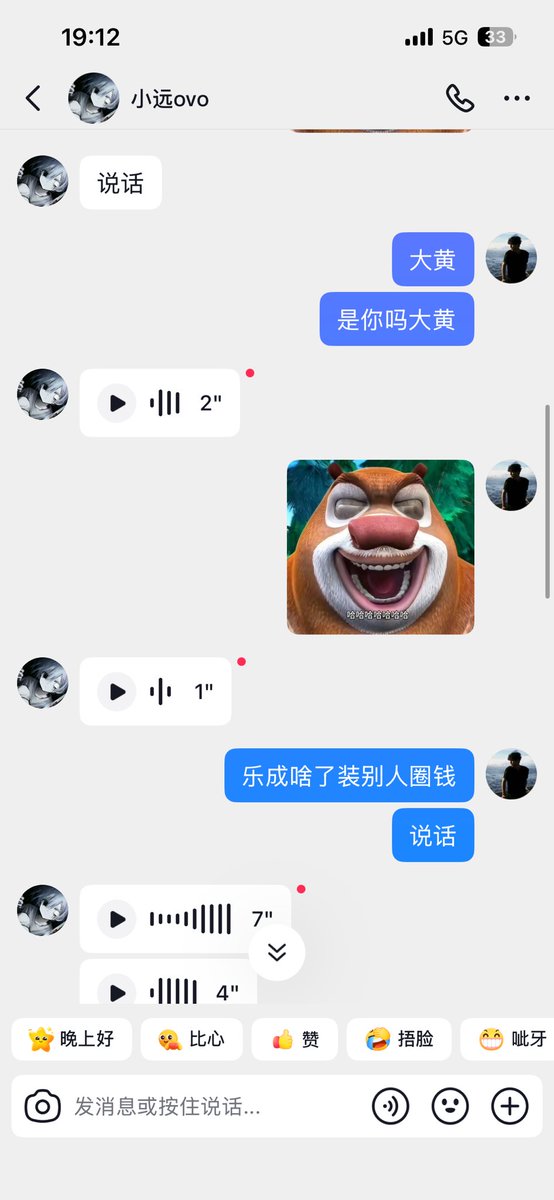Screen dimensions: 554x1200
Task: Send the 捂脸 quick reply
Action: (x=399, y=1039)
